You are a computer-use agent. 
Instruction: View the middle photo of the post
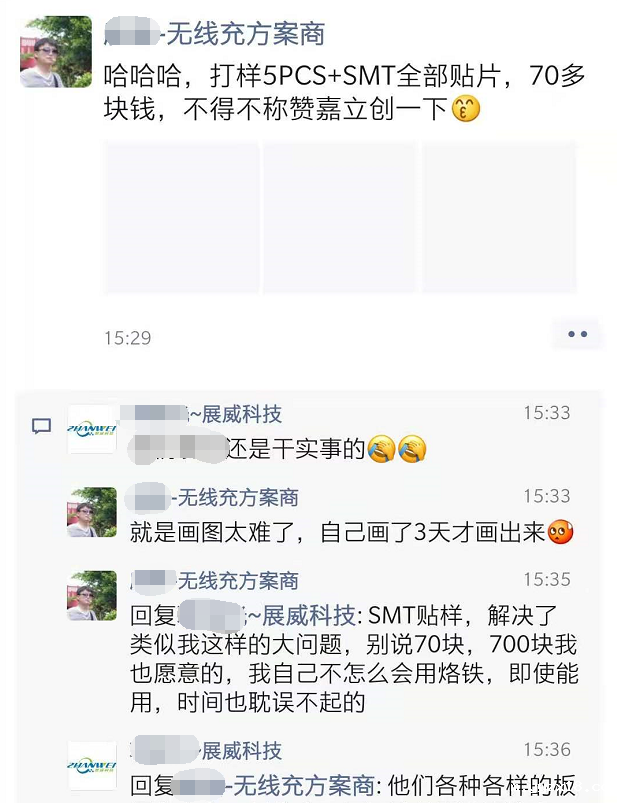pyautogui.click(x=340, y=217)
